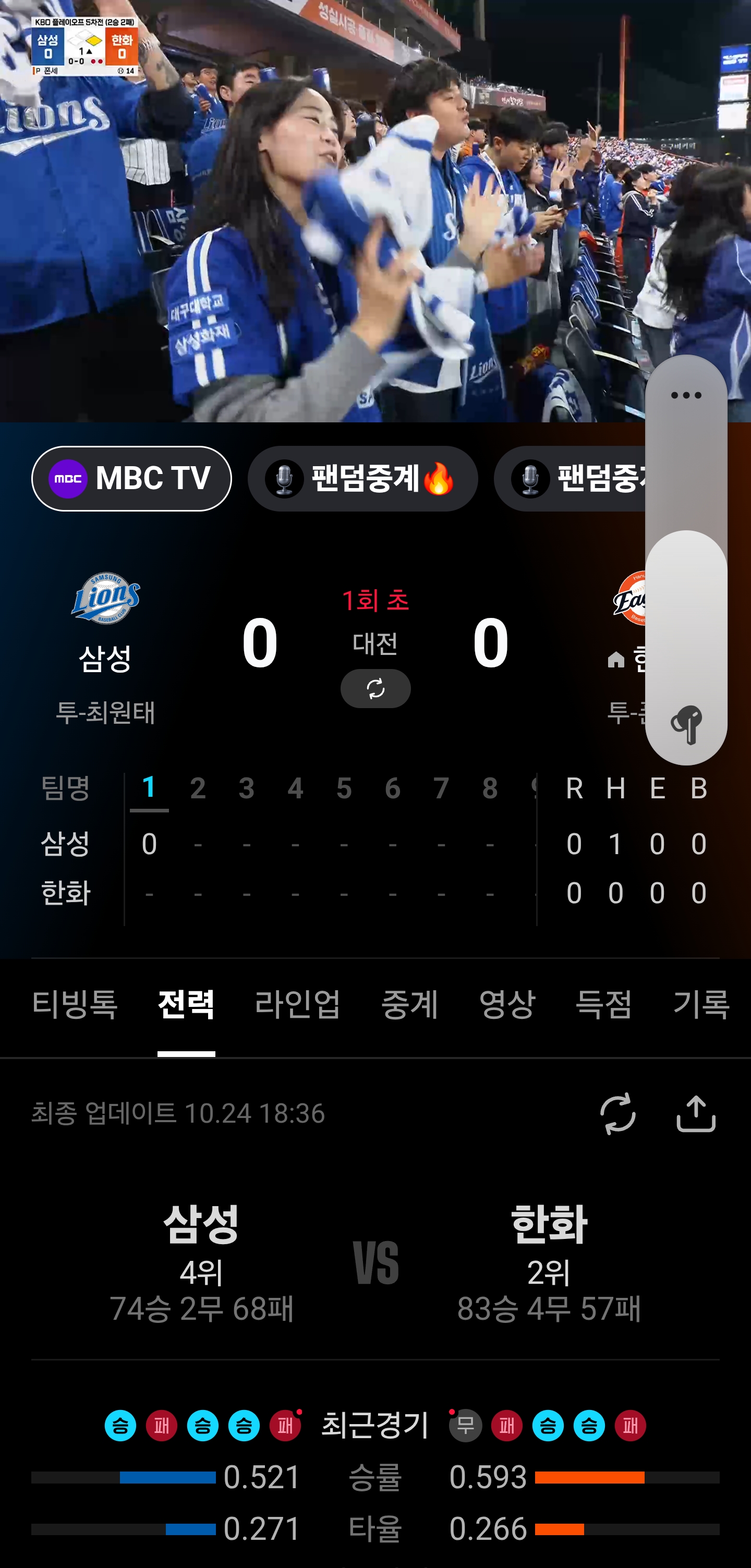Open the 영상 tab
Screen dimensions: 751x1568
click(x=506, y=1004)
